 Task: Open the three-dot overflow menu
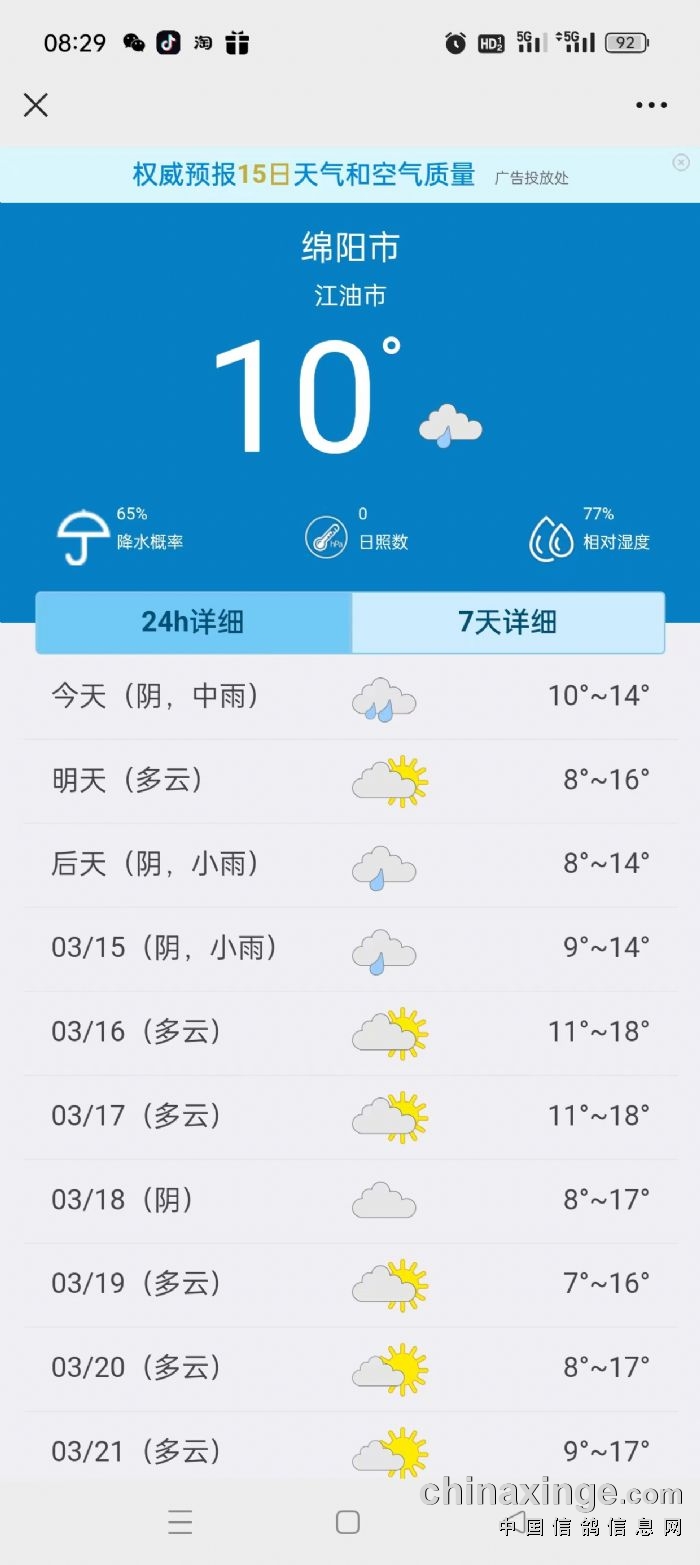(x=651, y=105)
